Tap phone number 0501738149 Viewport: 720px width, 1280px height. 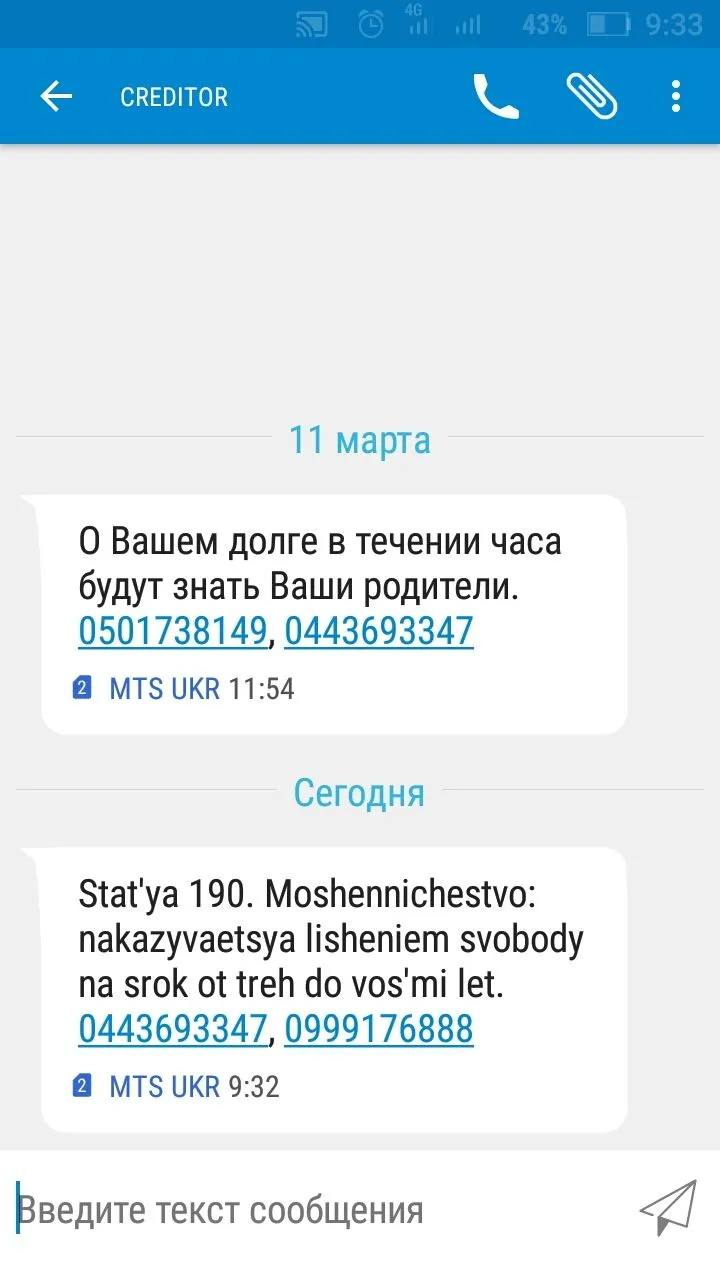tap(172, 631)
